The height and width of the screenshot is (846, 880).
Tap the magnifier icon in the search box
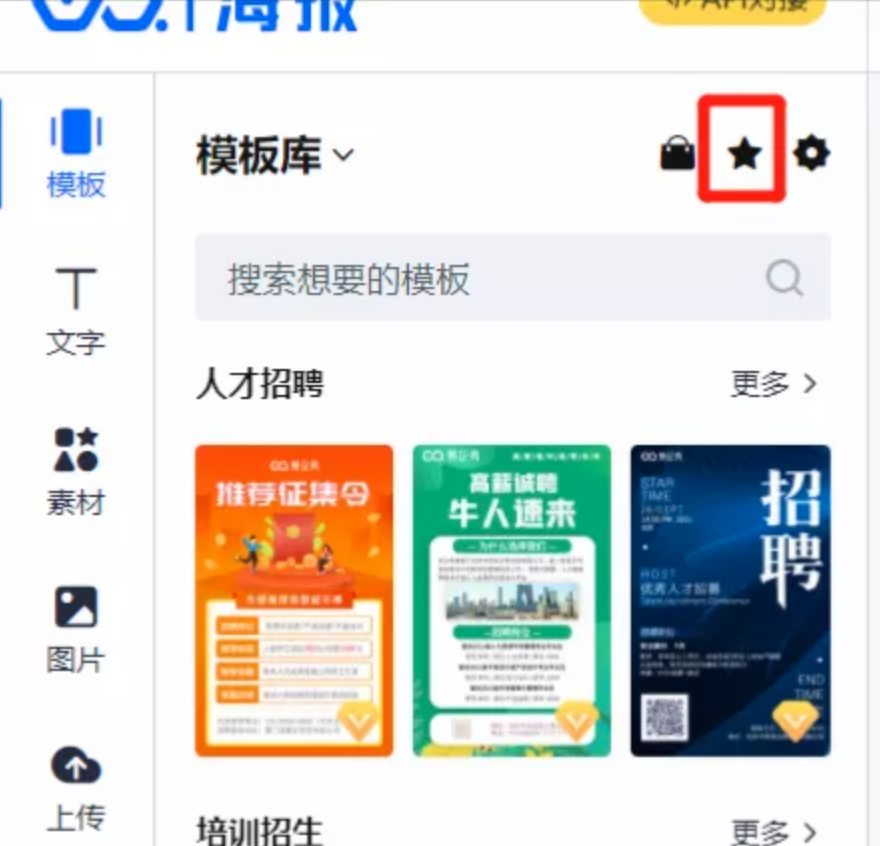[x=784, y=279]
